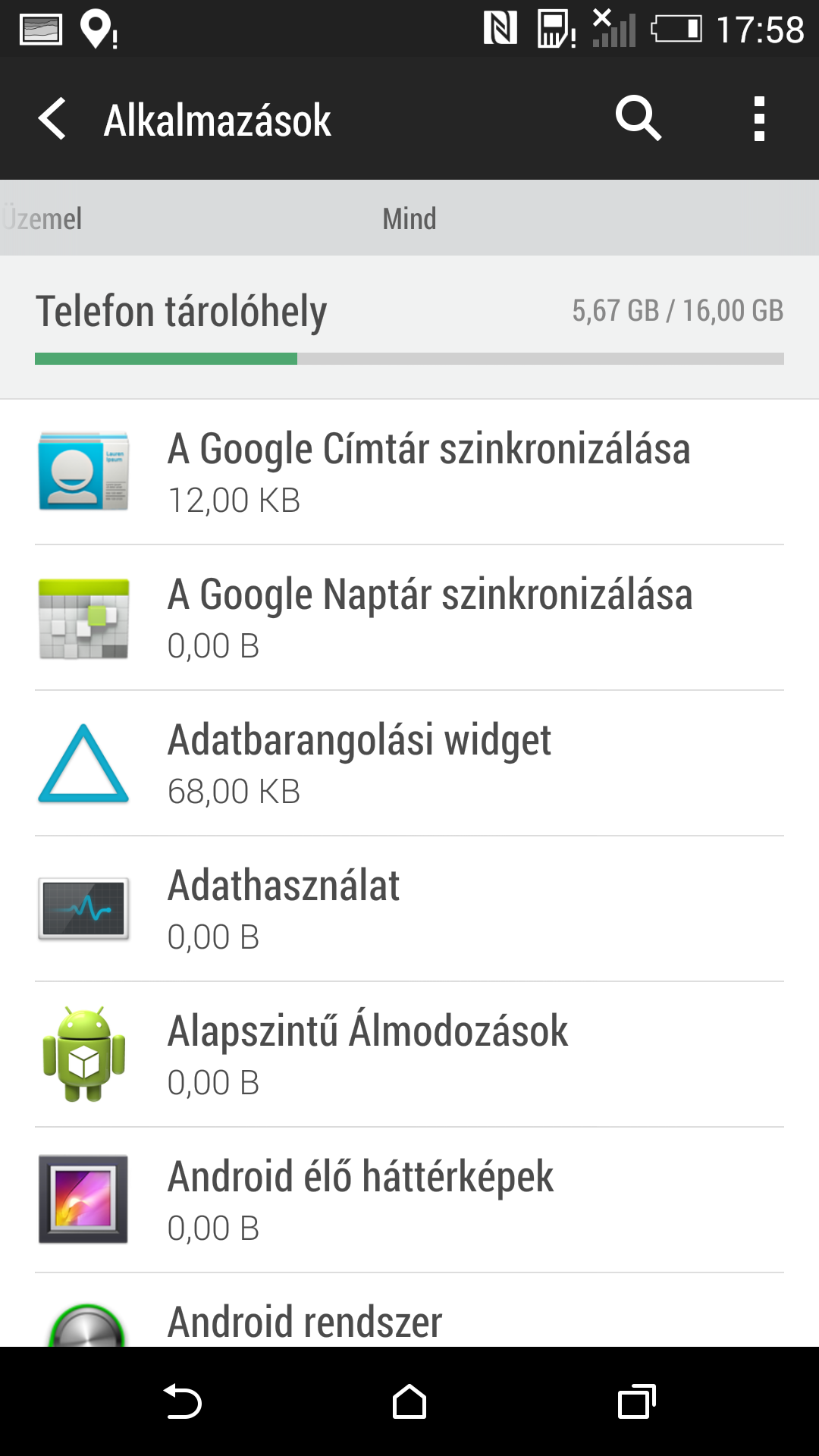Switch to the Üzemel tab
This screenshot has width=819, height=1456.
[x=42, y=219]
